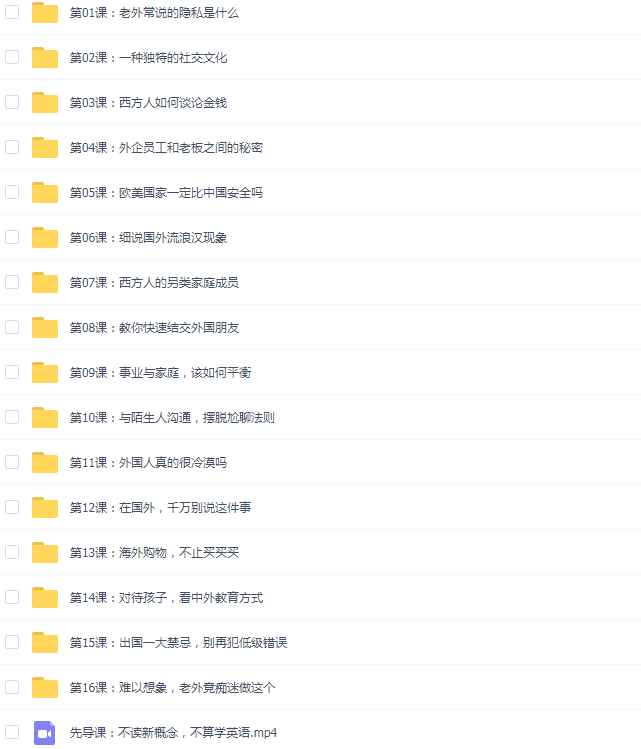
Task: Open folder 第02课：一种独特的社交文化
Action: point(148,58)
